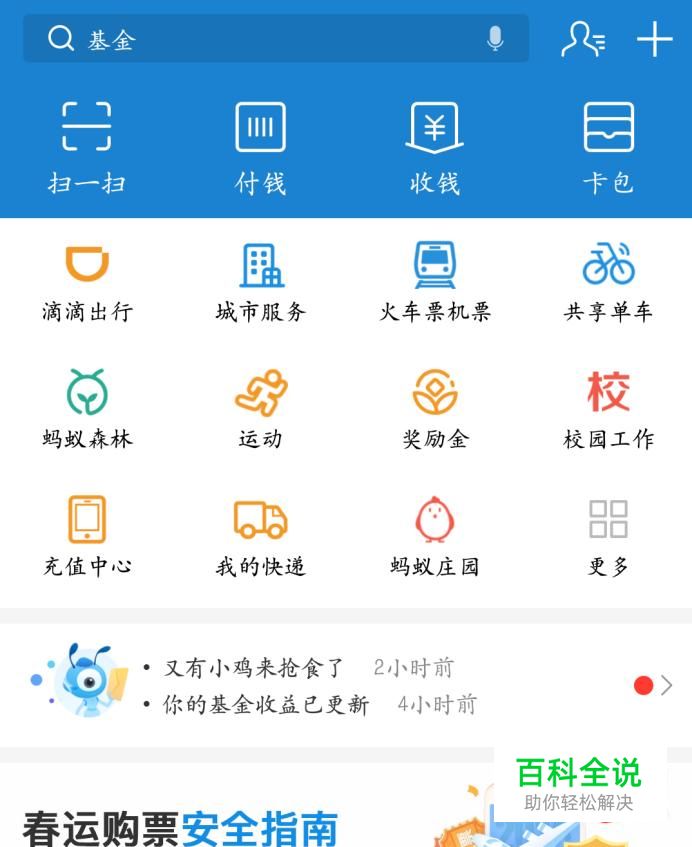Open 收钱 to receive money
The image size is (692, 847).
coord(435,146)
